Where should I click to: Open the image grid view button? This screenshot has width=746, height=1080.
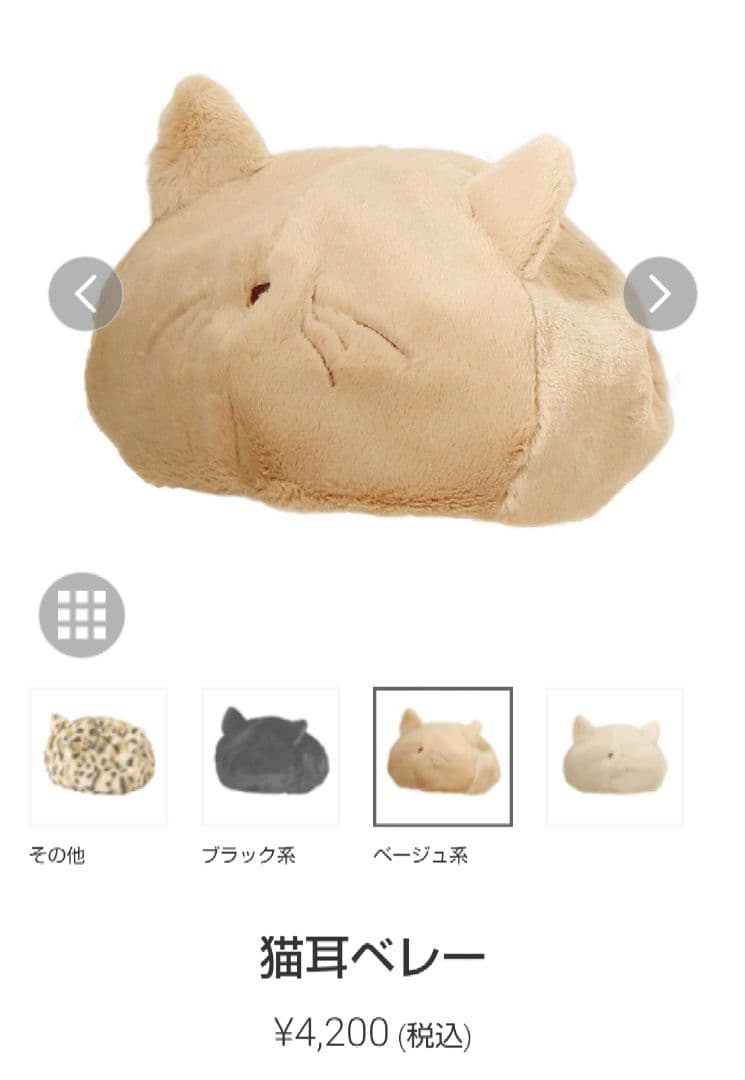[82, 615]
